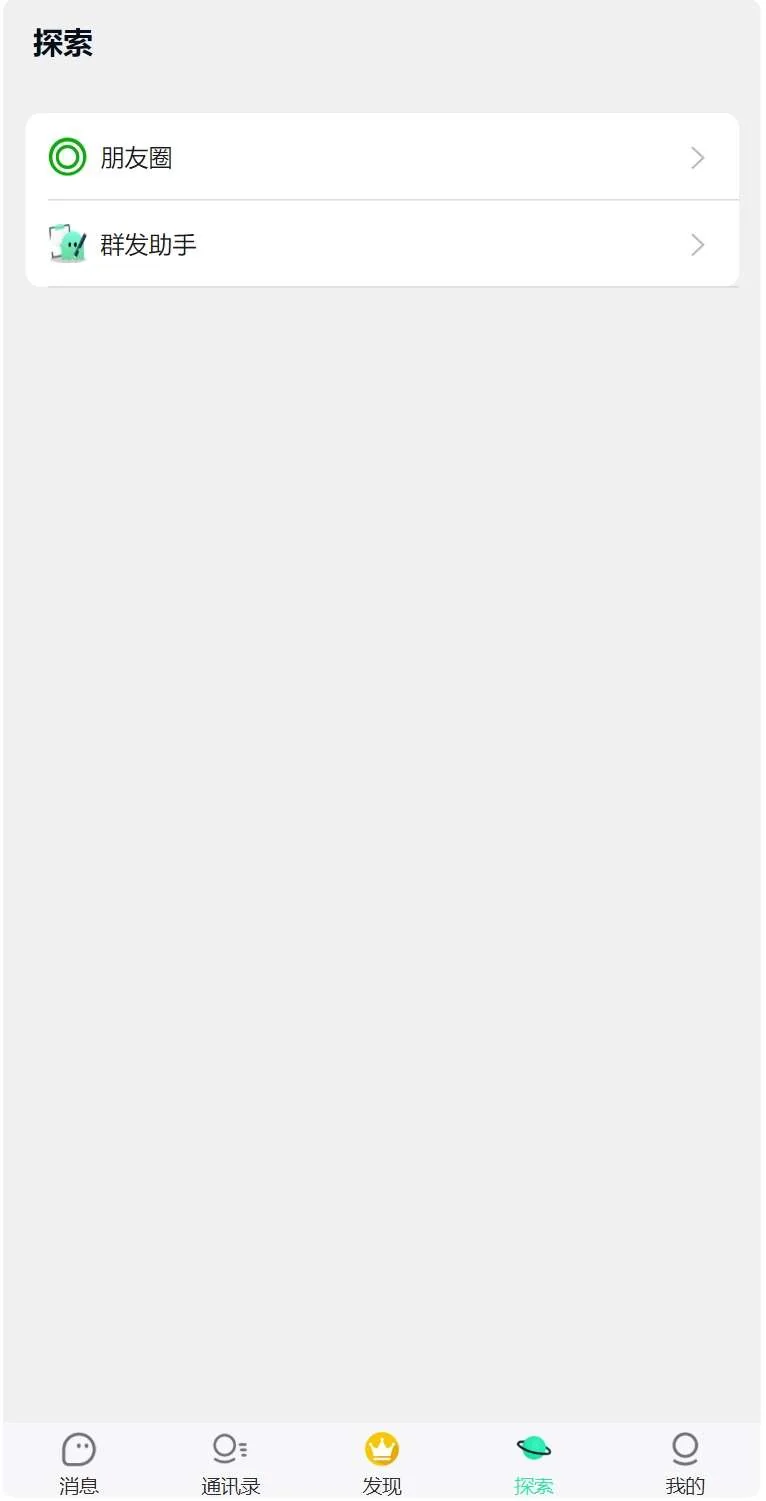
Task: Select the 发现 tab
Action: click(382, 1462)
